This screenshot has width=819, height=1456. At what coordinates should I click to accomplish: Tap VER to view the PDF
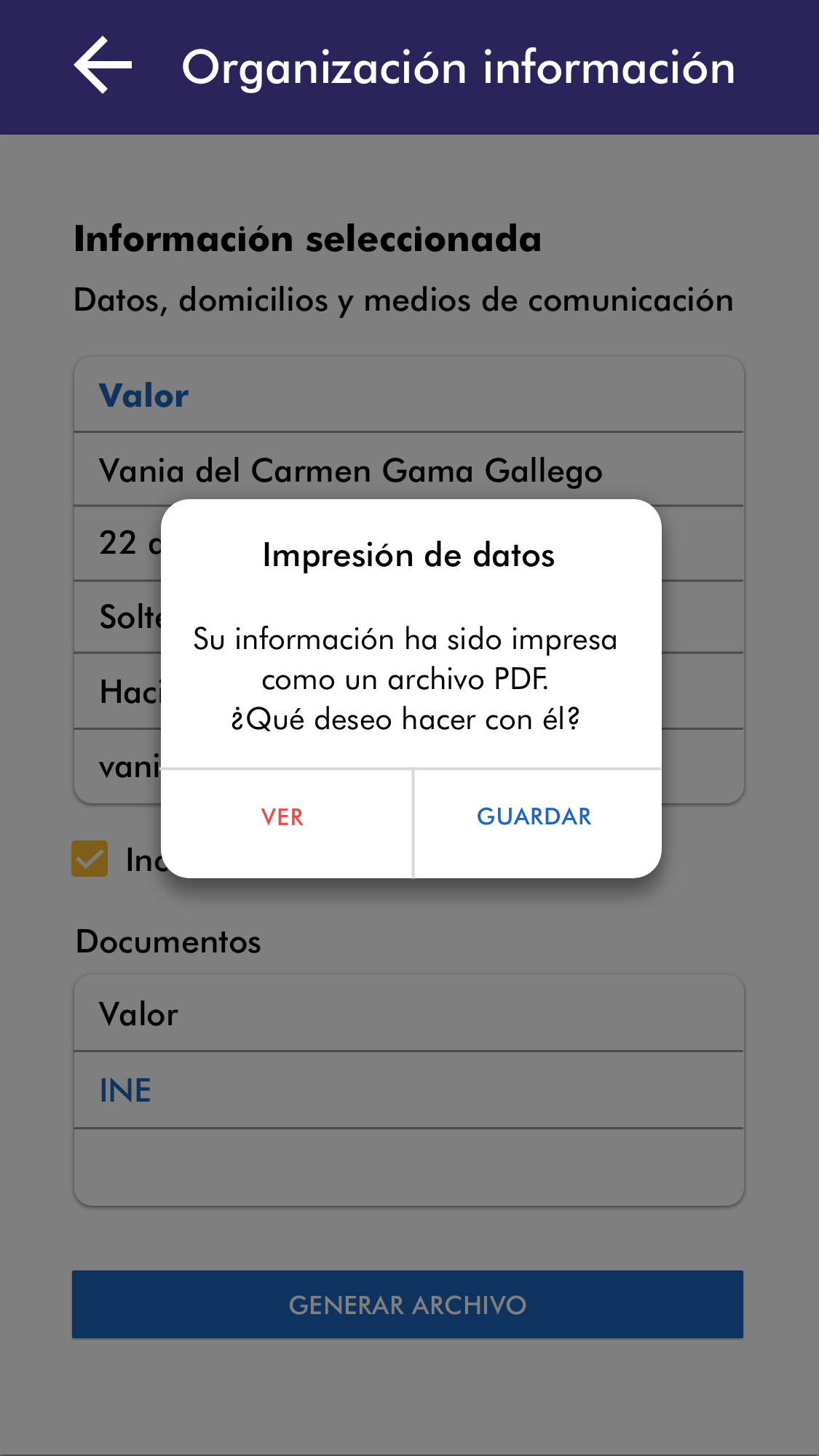coord(282,817)
